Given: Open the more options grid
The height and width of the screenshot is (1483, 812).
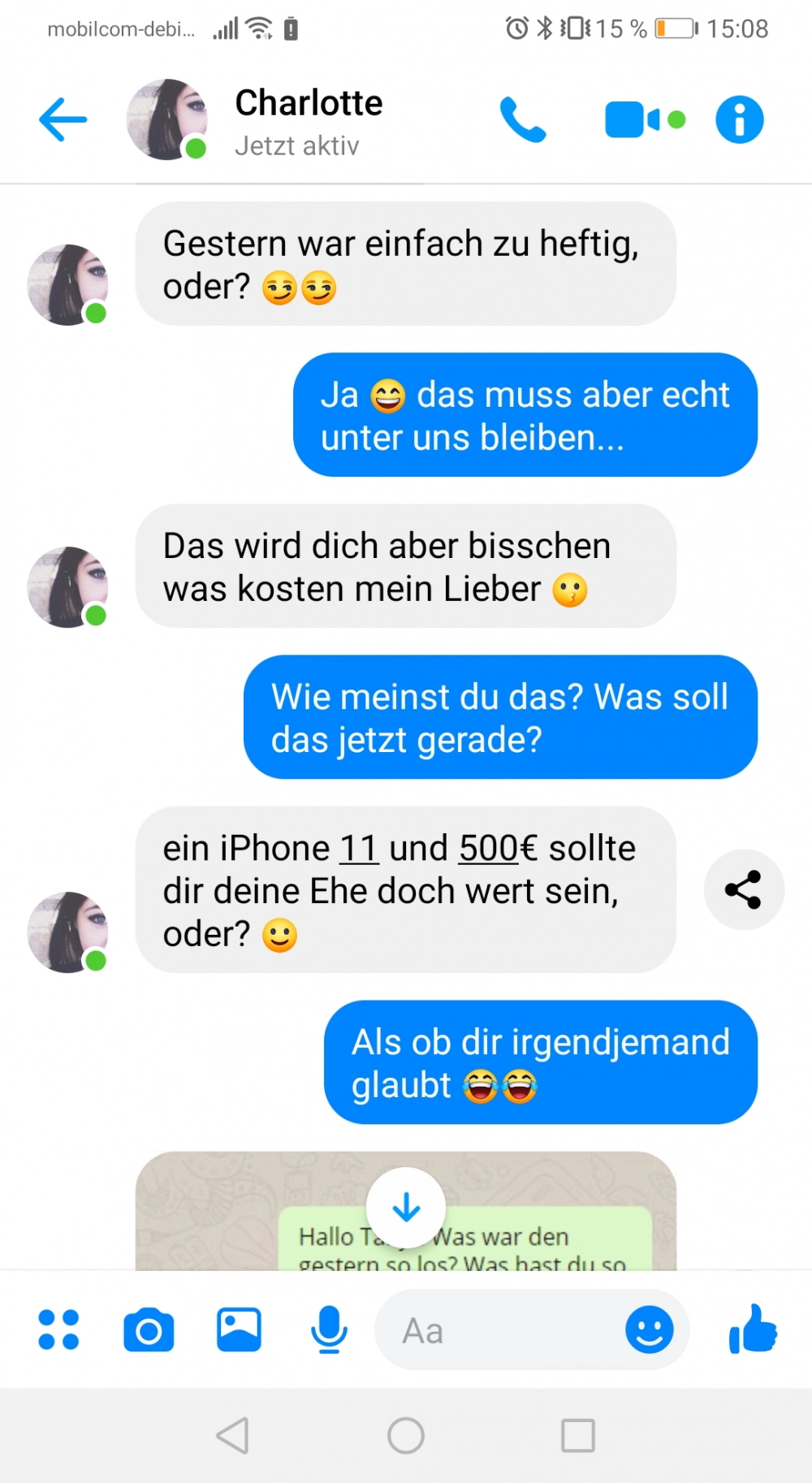Looking at the screenshot, I should 58,1330.
